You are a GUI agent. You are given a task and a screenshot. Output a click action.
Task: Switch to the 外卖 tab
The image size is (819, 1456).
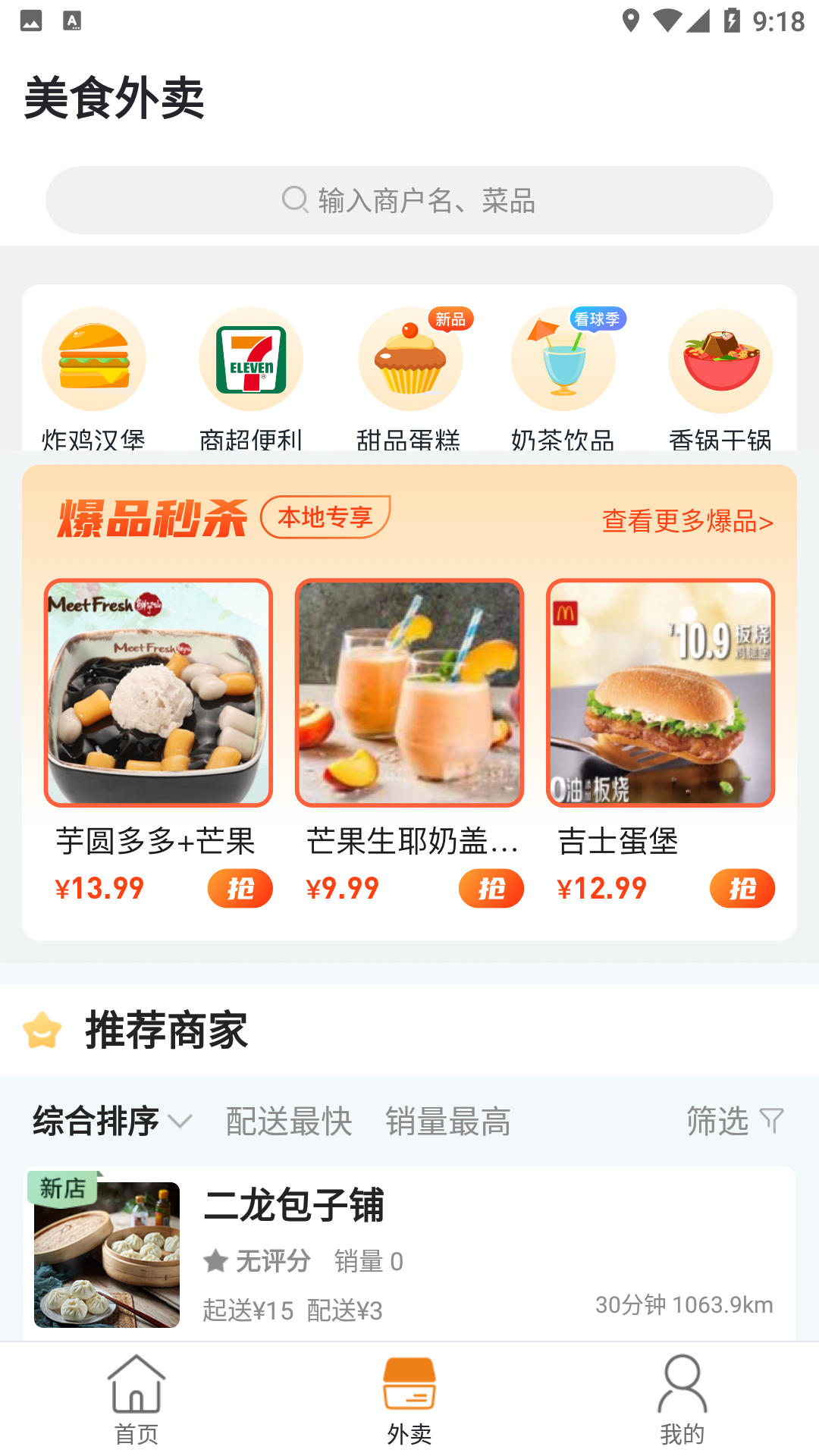click(x=409, y=1399)
